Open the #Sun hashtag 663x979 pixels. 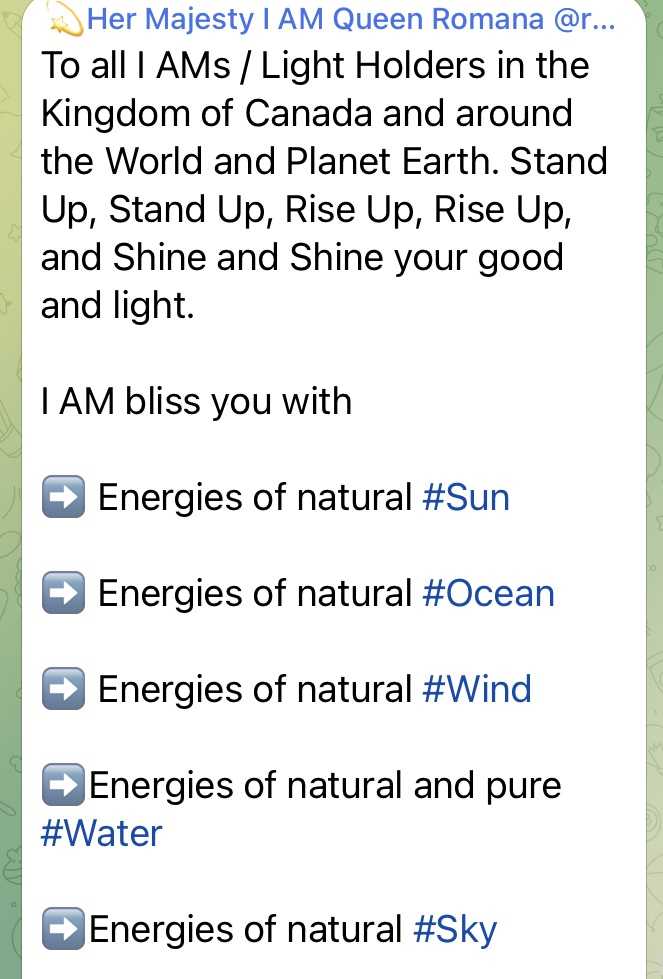pos(466,497)
